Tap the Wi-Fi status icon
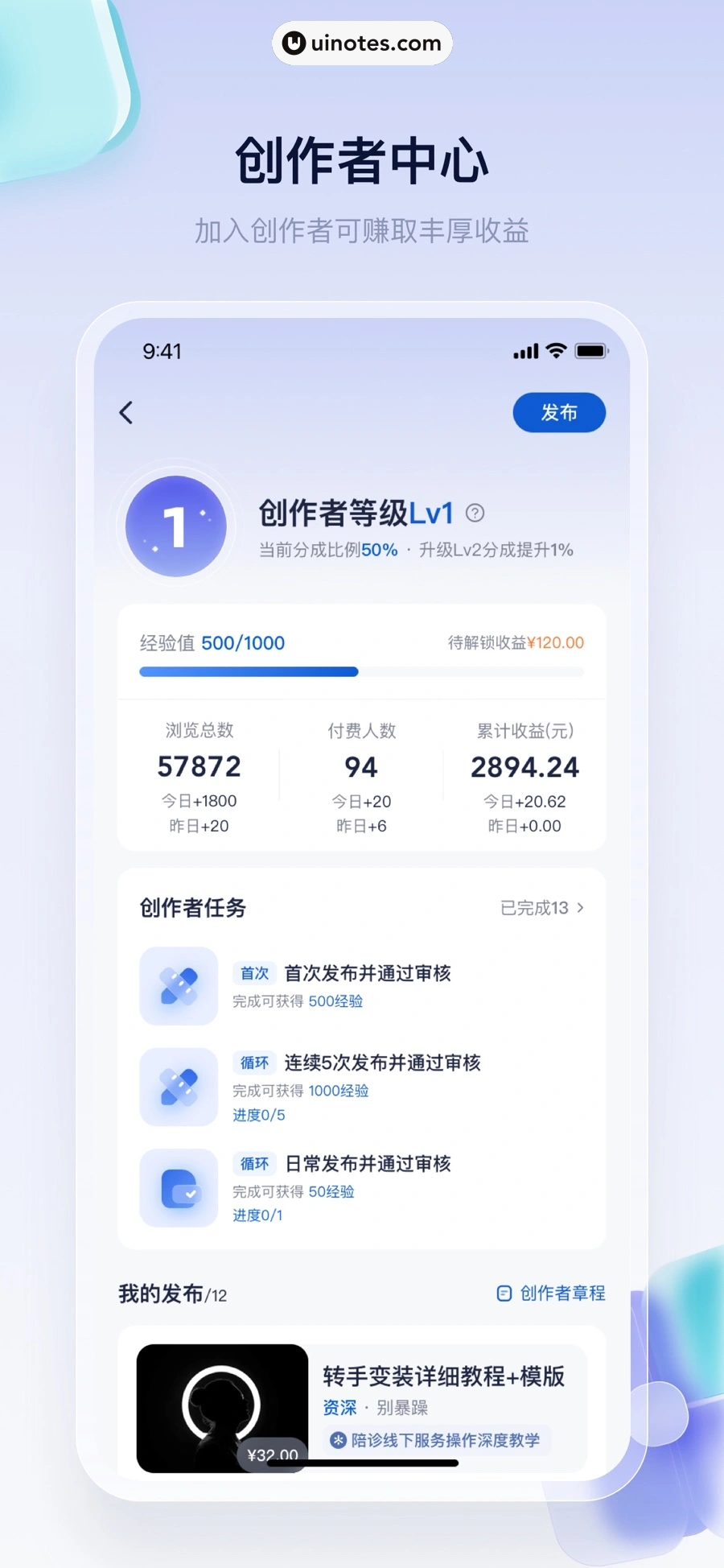Screen dimensions: 724x1568 tap(554, 351)
